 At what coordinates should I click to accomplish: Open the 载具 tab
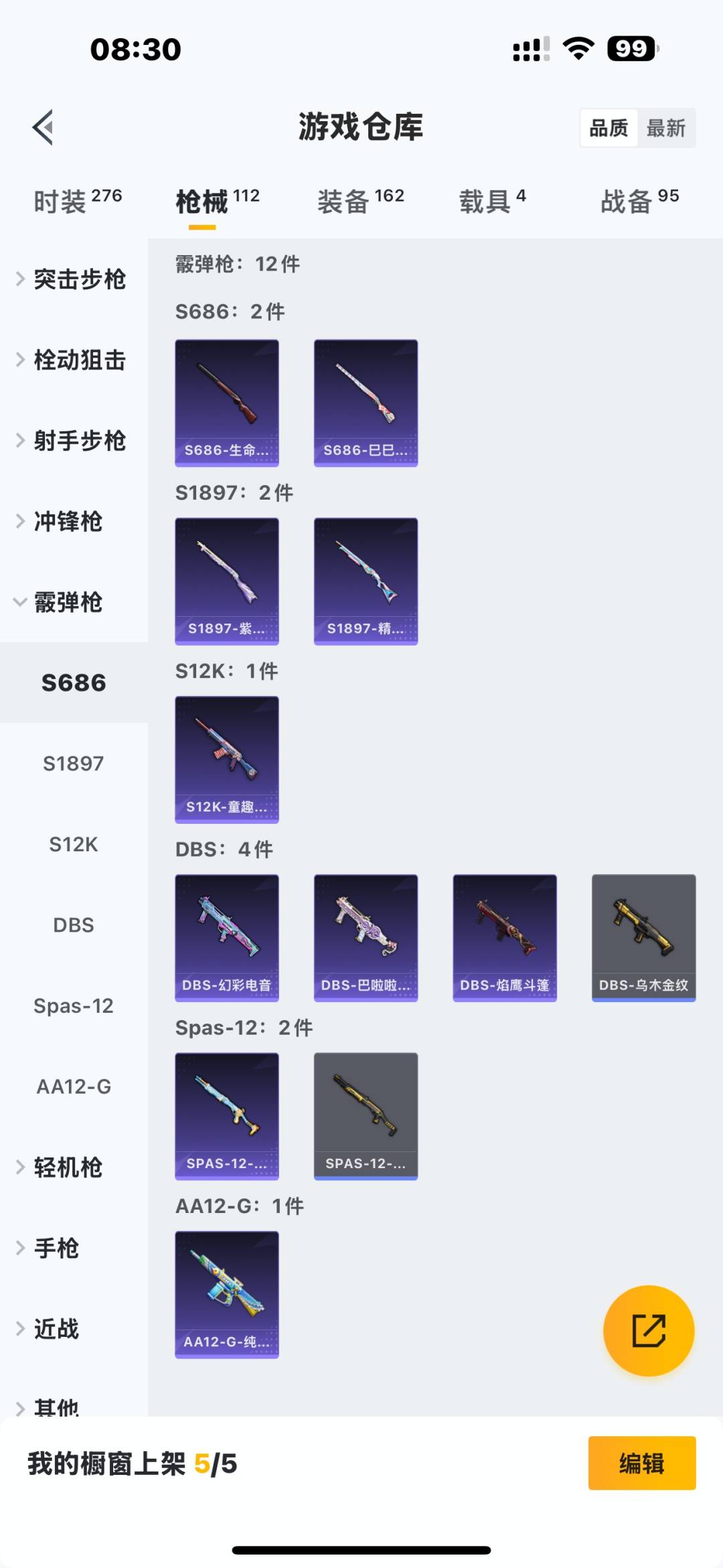tap(492, 201)
